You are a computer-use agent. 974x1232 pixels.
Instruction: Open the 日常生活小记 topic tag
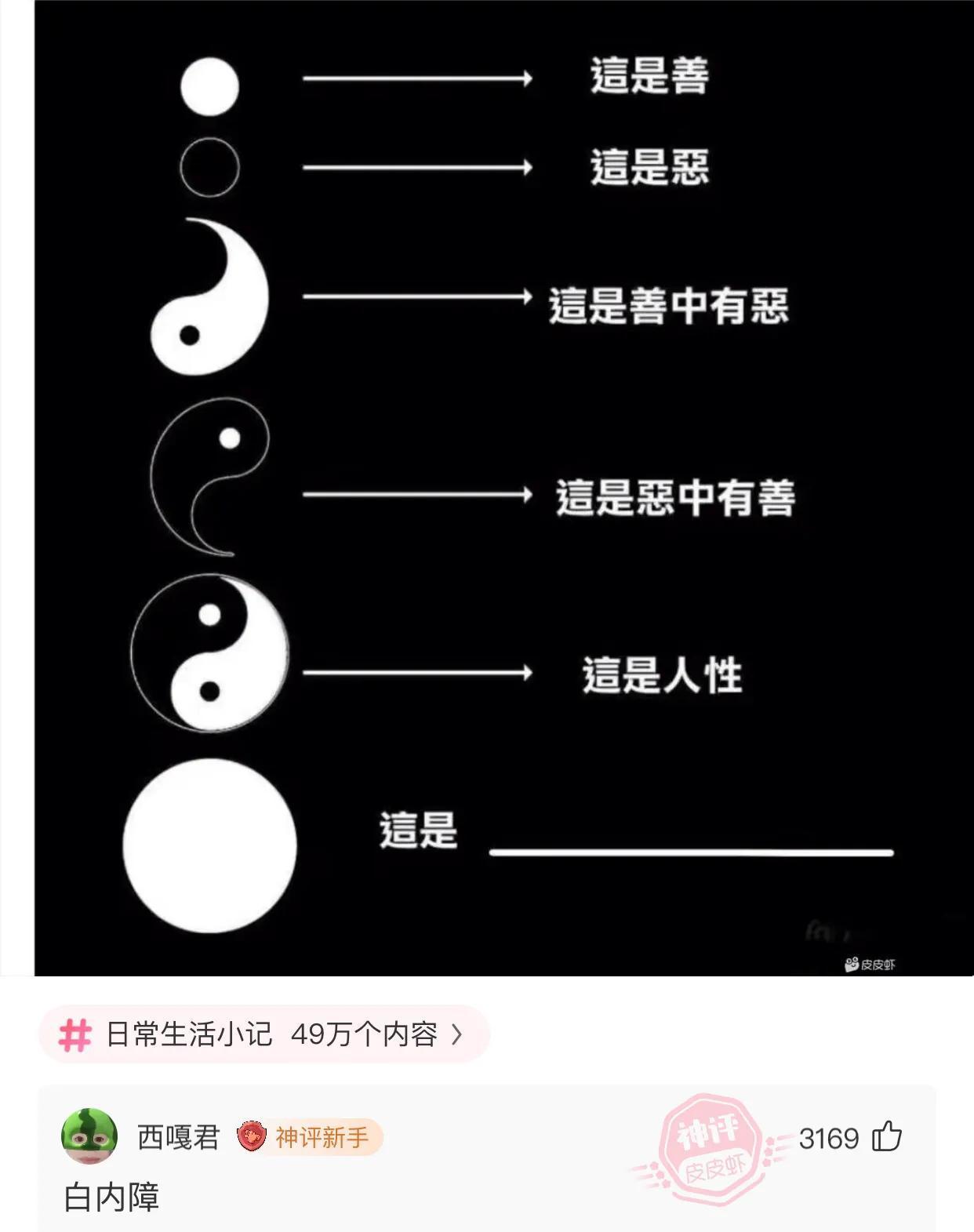pyautogui.click(x=263, y=1034)
